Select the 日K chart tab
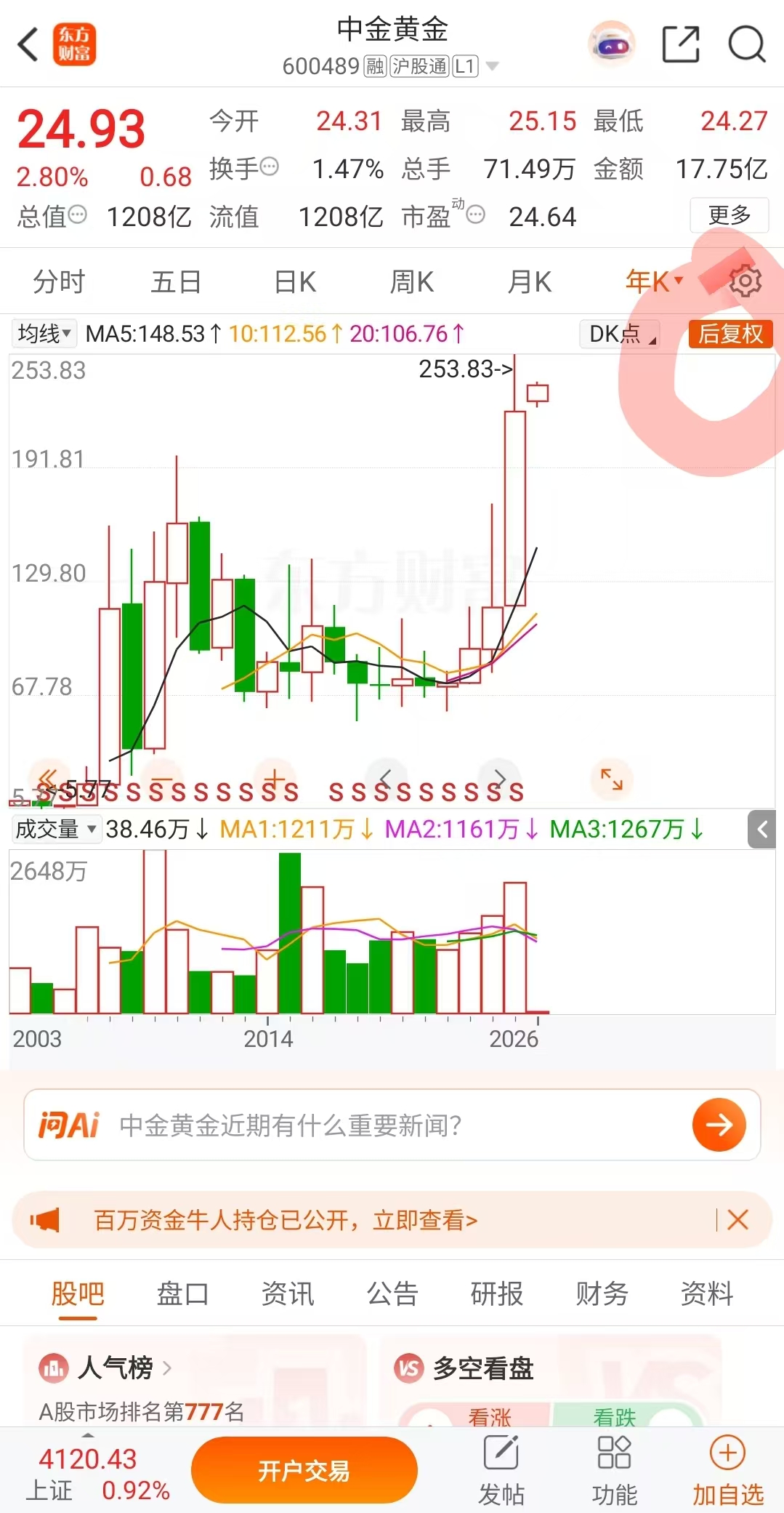This screenshot has width=784, height=1513. point(295,281)
